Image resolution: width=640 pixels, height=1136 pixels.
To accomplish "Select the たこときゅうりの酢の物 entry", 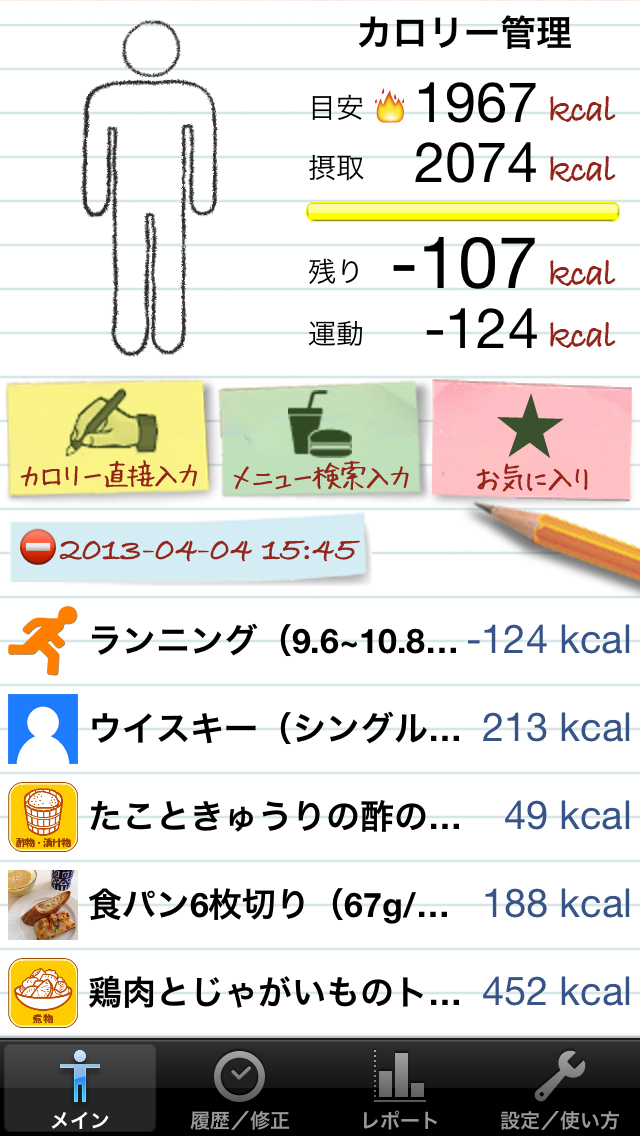I will pyautogui.click(x=320, y=816).
